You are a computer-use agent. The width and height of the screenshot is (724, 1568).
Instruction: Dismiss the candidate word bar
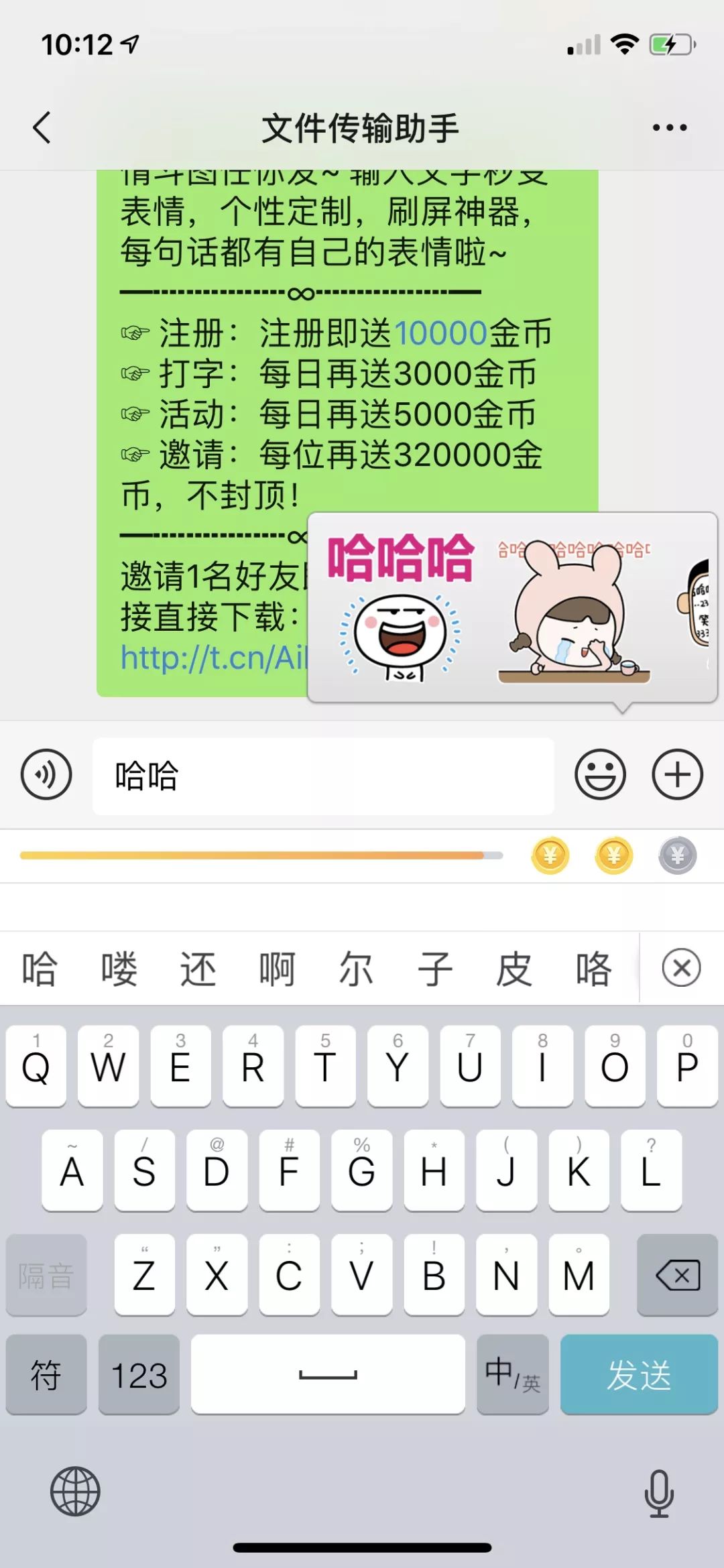681,968
